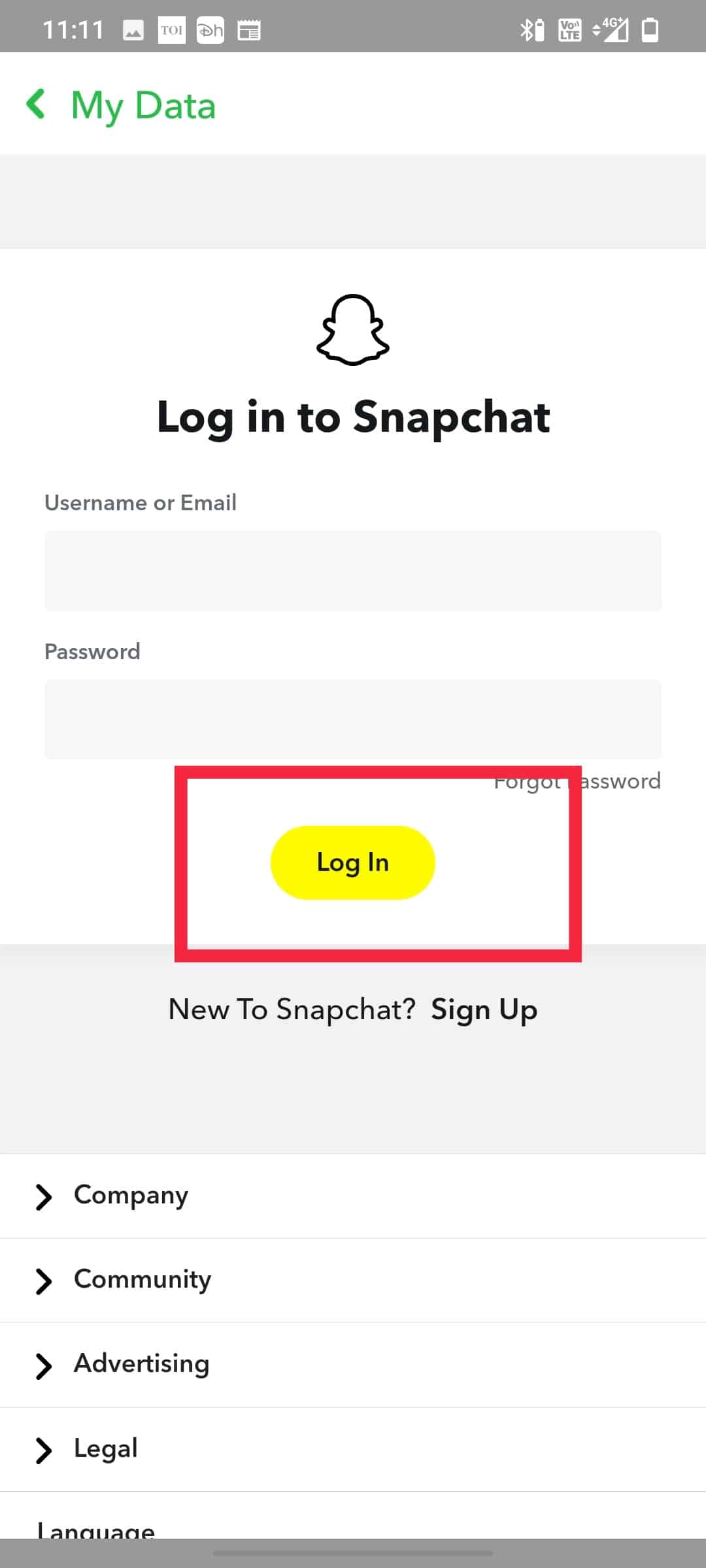Expand the Advertising section

point(141,1364)
